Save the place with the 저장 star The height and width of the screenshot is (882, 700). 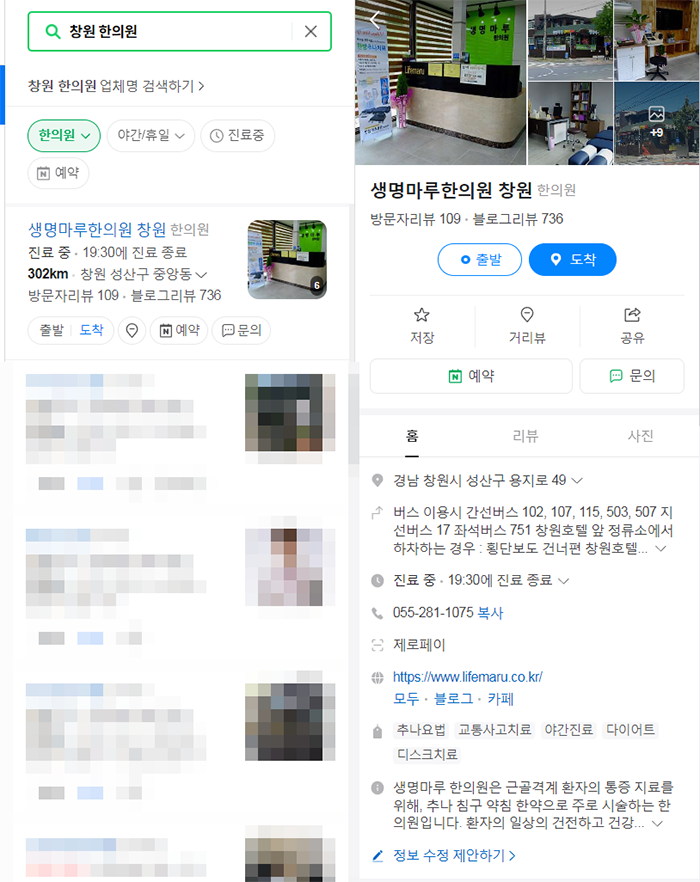pyautogui.click(x=422, y=325)
